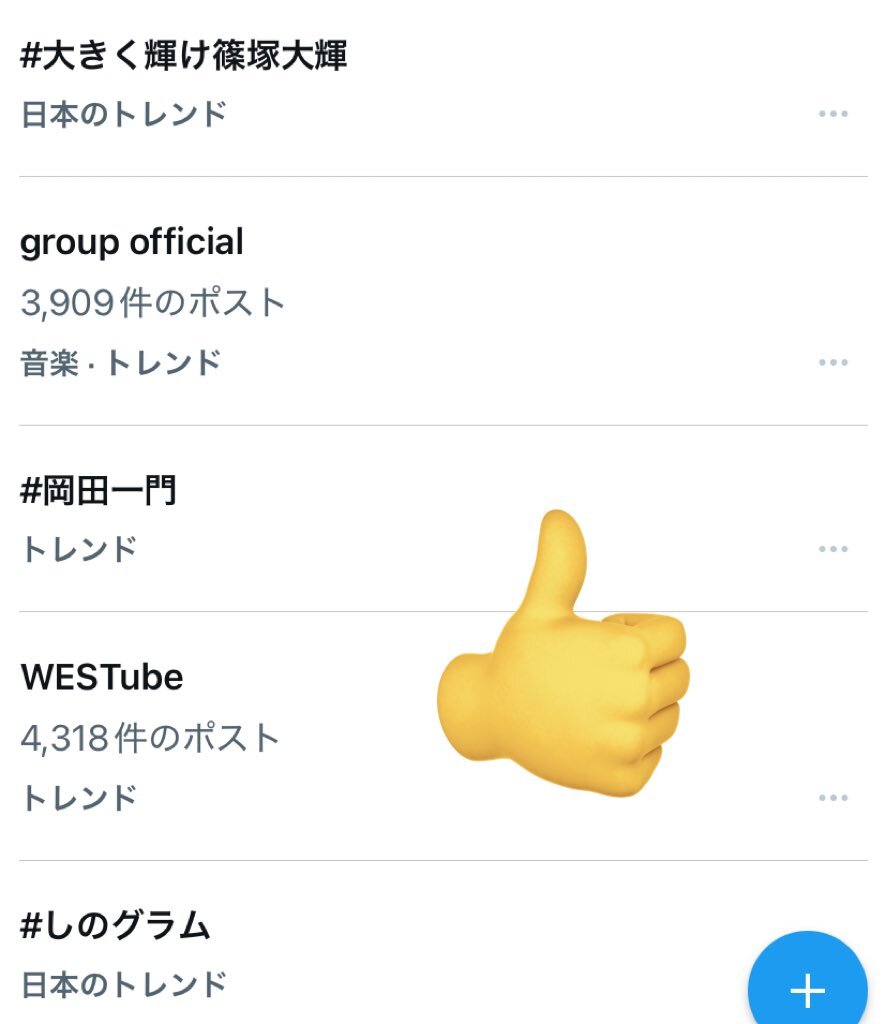This screenshot has width=886, height=1024.
Task: Open the group official trend
Action: (x=132, y=242)
